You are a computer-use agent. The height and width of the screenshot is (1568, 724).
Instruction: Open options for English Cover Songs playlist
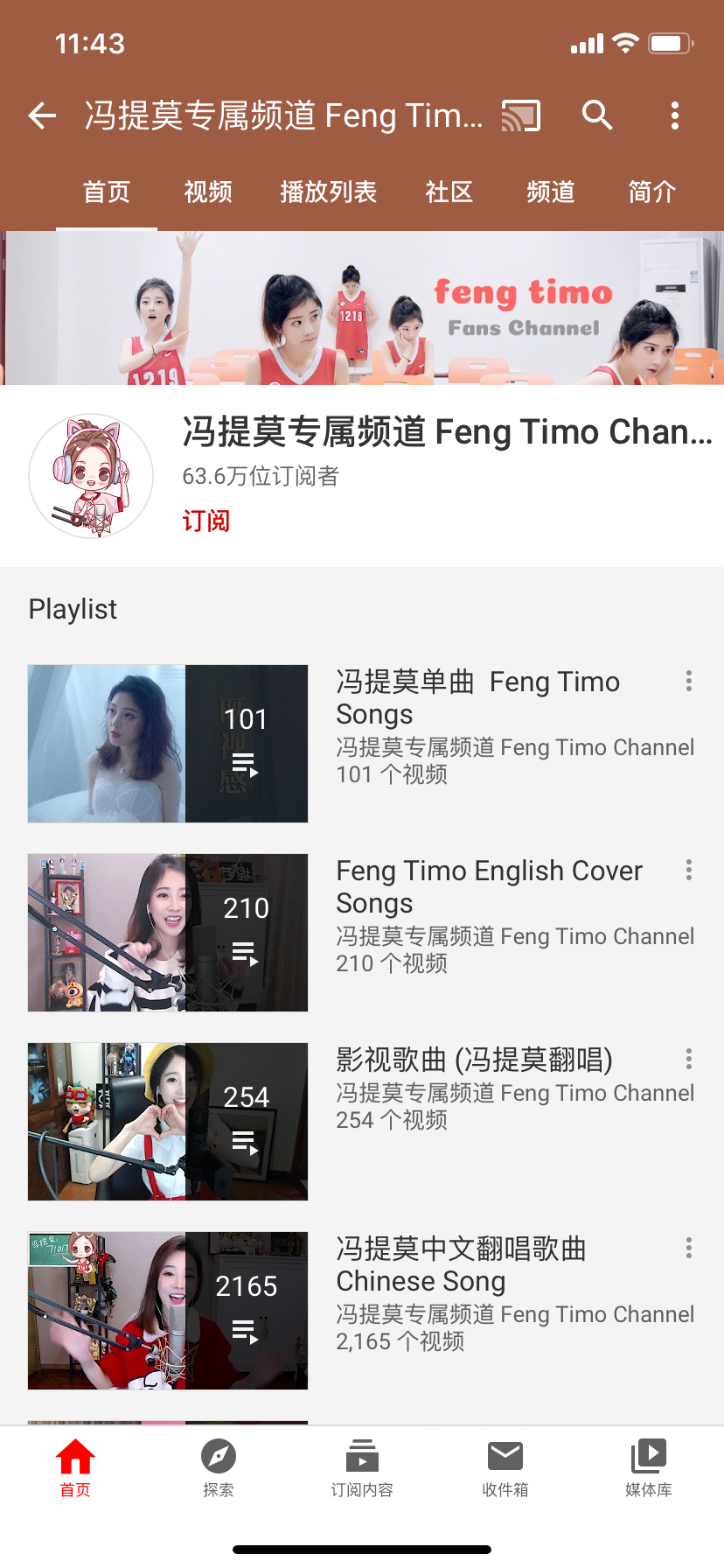pyautogui.click(x=689, y=870)
